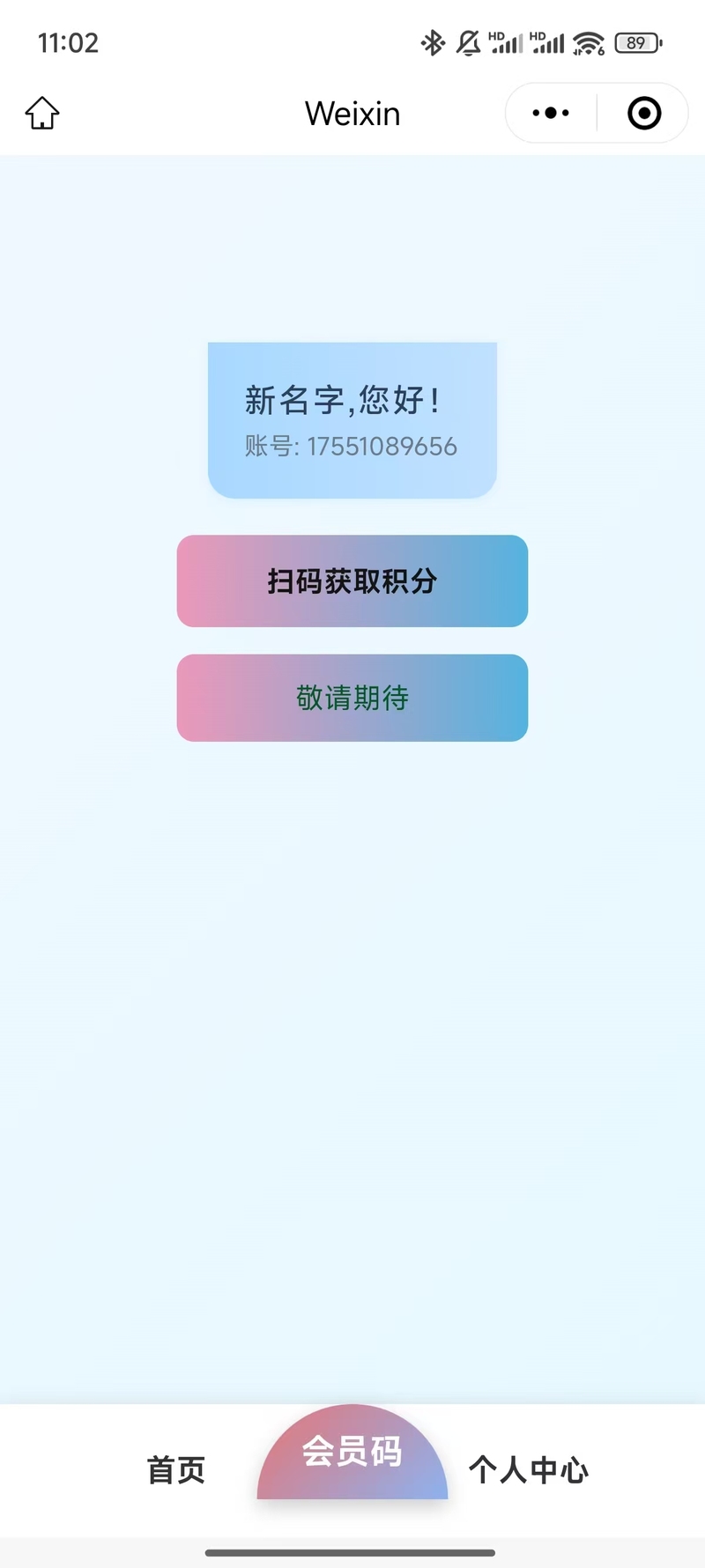Close the mini program with the circle button
705x1568 pixels.
pos(644,113)
